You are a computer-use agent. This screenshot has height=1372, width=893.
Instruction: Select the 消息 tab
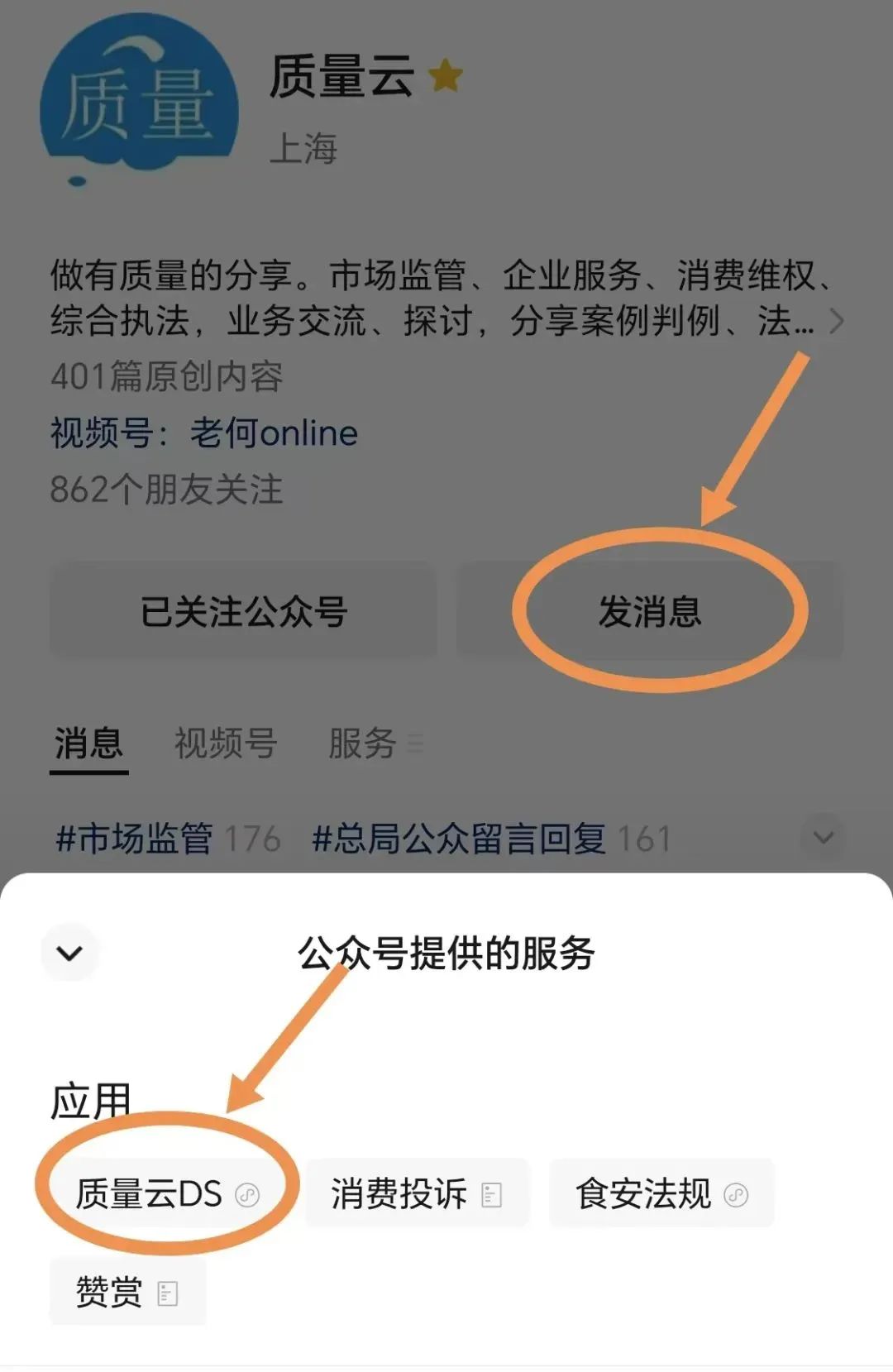point(88,743)
